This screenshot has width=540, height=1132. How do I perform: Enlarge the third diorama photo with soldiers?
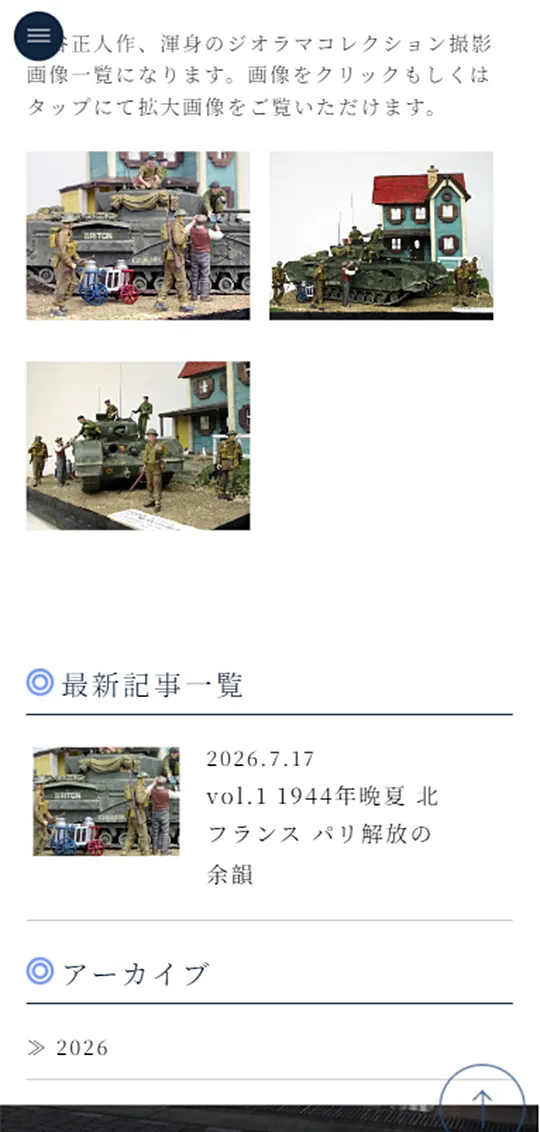point(139,445)
